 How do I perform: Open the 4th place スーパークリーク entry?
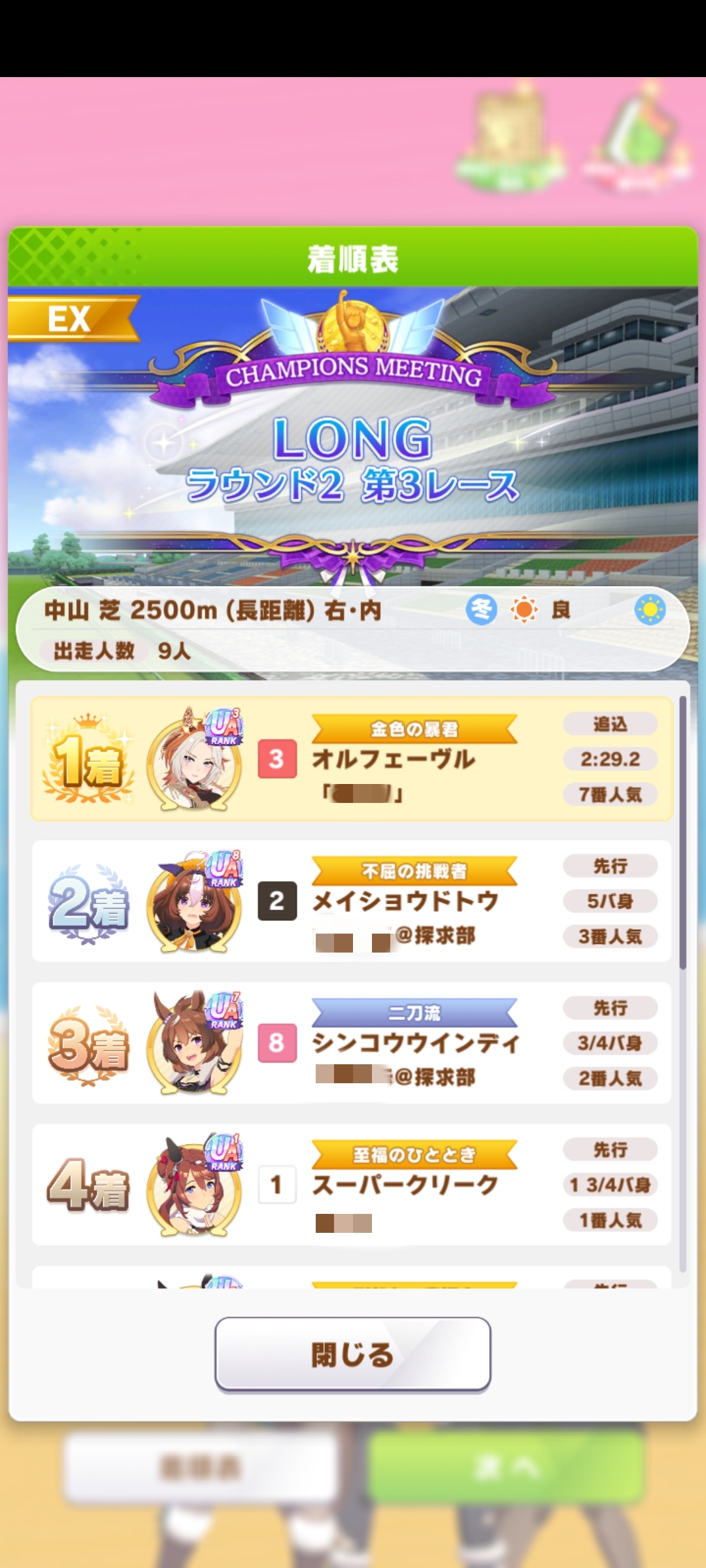[352, 1184]
